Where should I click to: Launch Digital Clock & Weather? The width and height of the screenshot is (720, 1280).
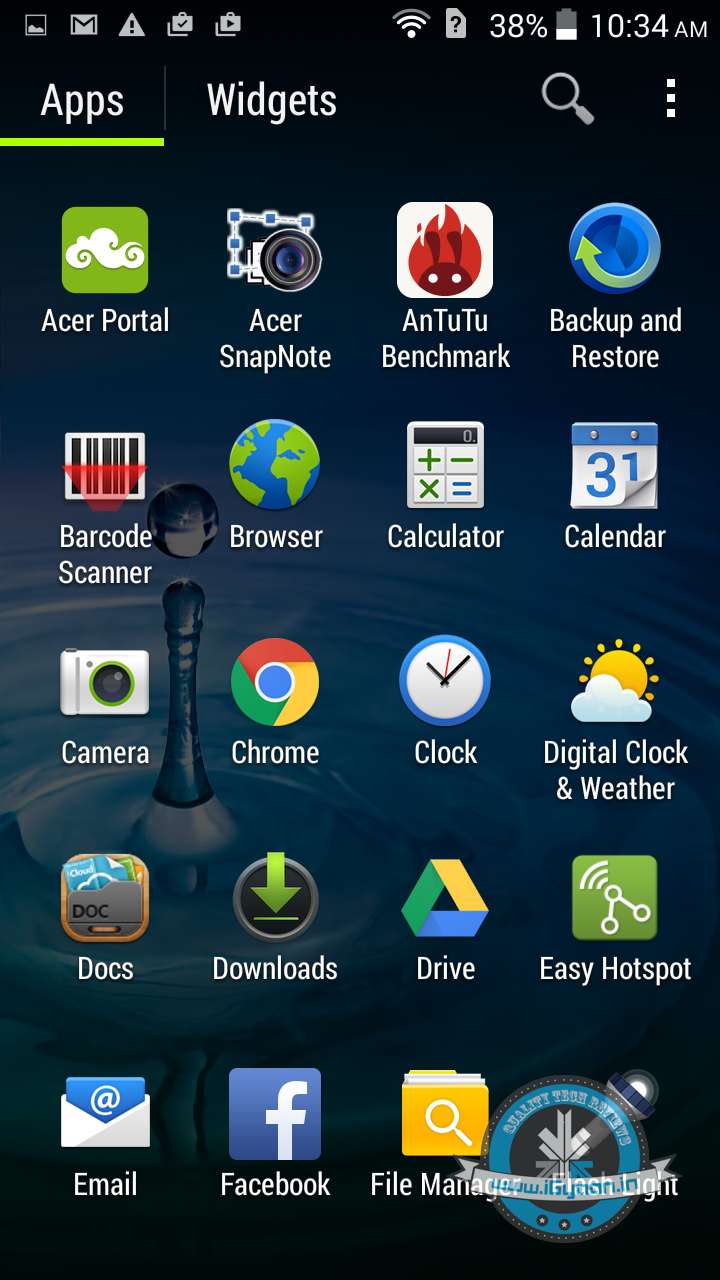(615, 683)
